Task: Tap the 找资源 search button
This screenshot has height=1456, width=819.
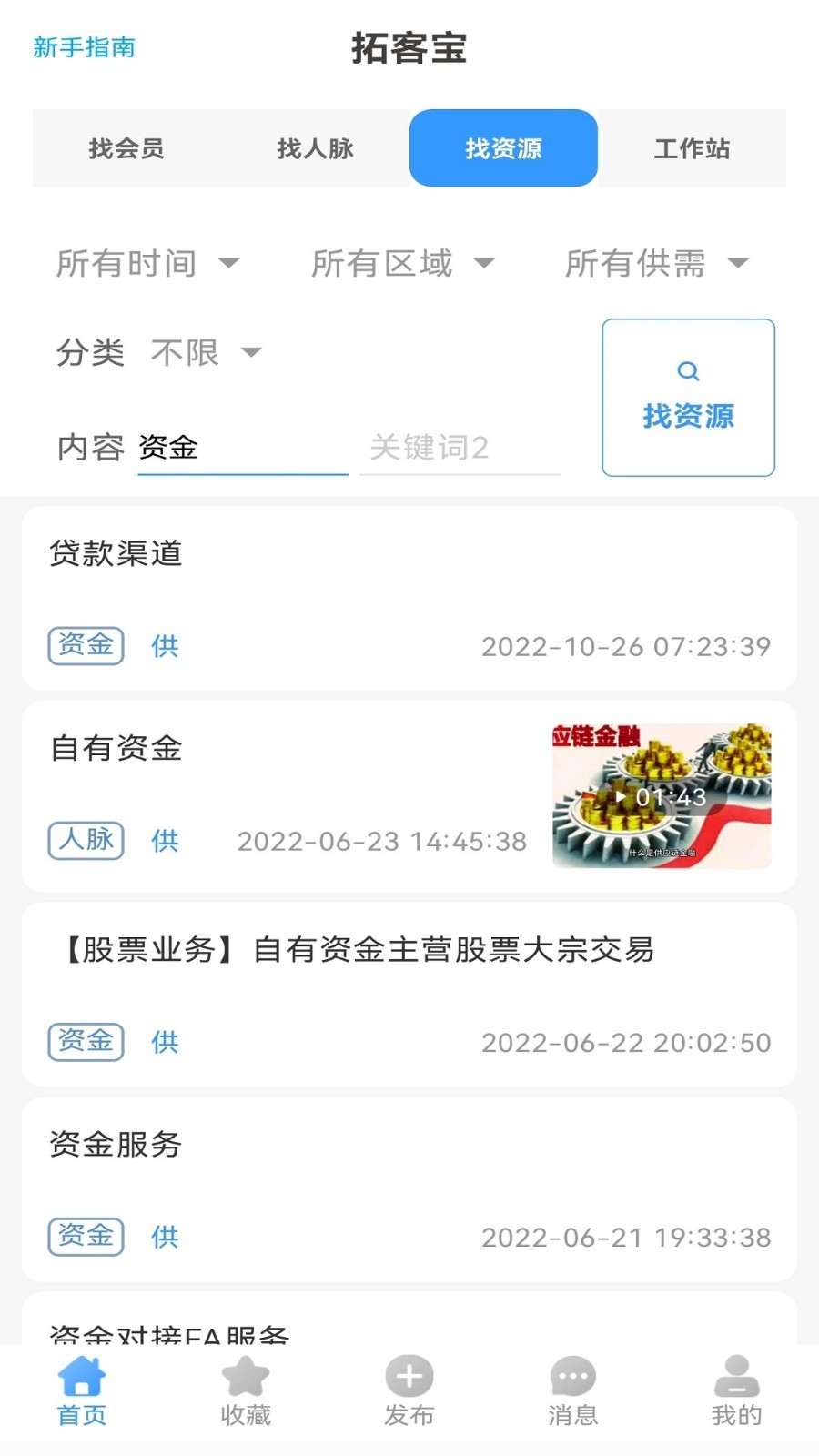Action: click(688, 398)
